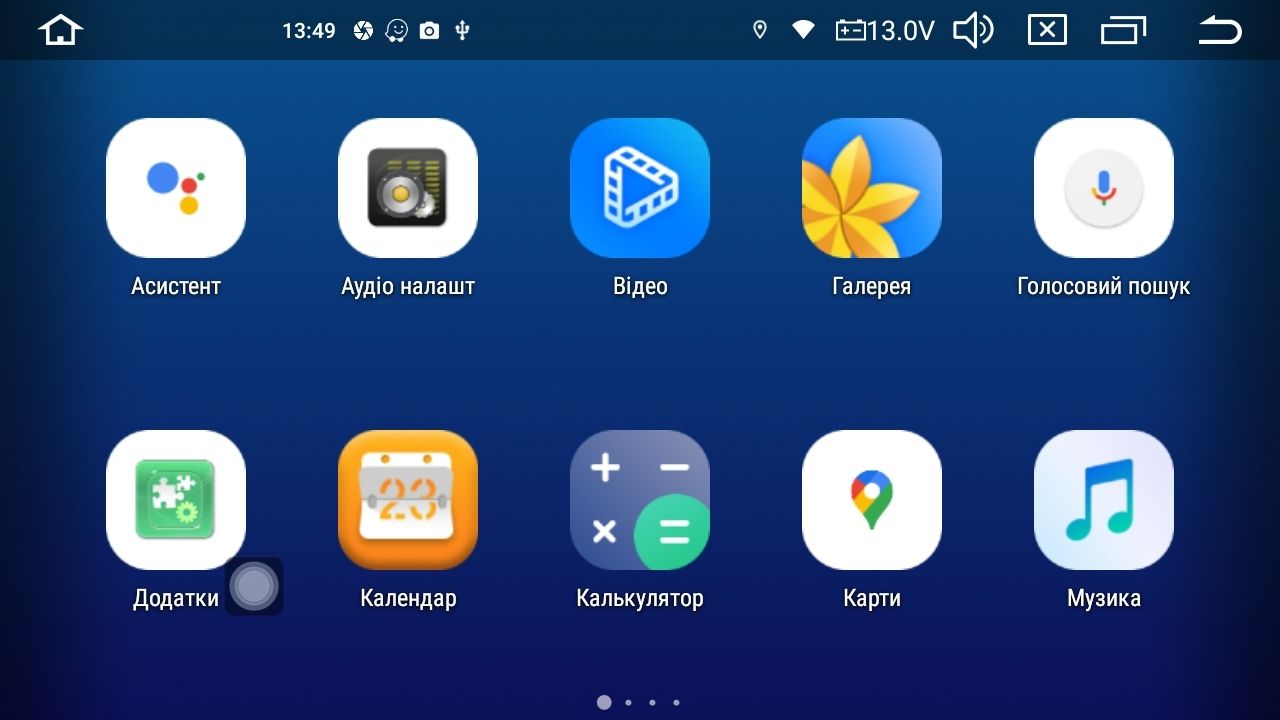
Task: Open recent apps from top bar
Action: [1123, 30]
